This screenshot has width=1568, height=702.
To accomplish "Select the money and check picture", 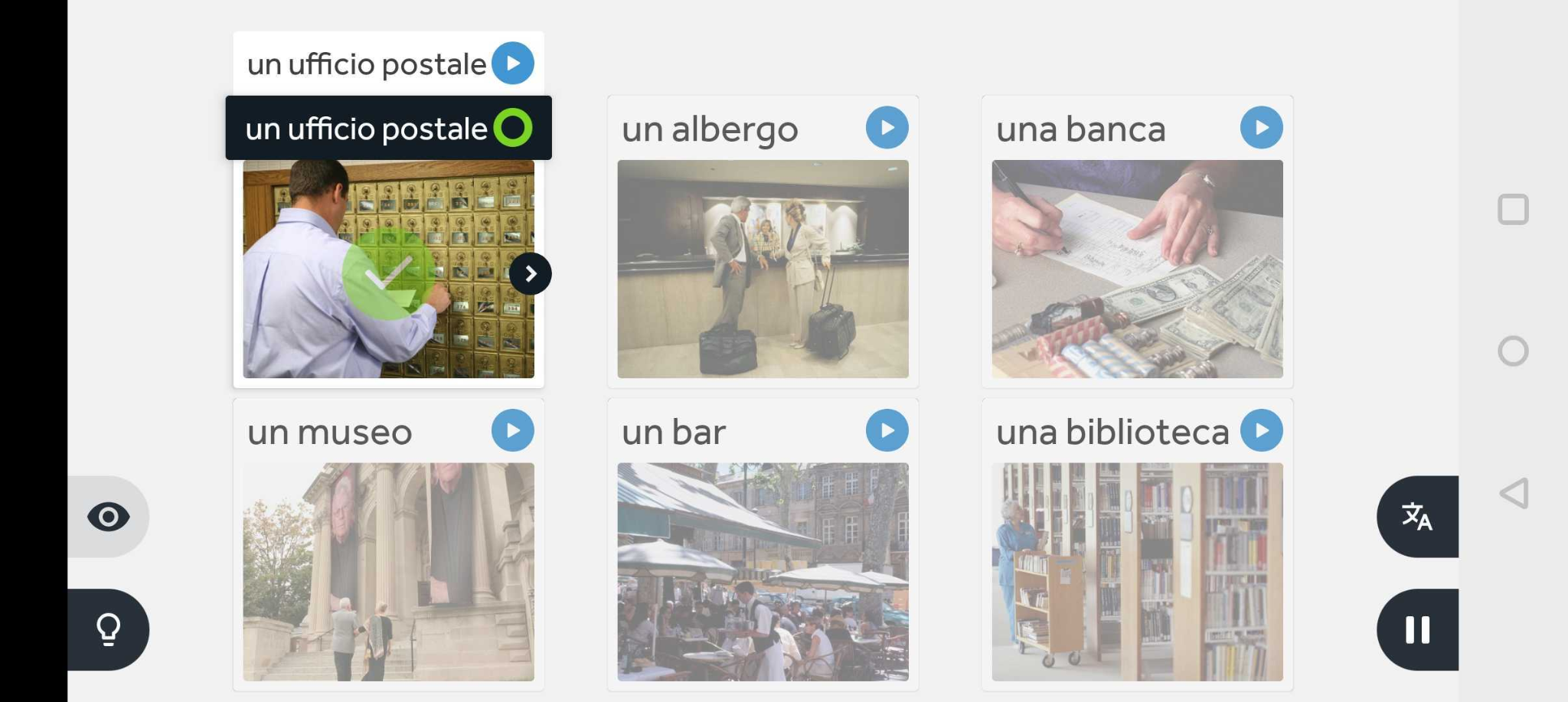I will point(1138,269).
